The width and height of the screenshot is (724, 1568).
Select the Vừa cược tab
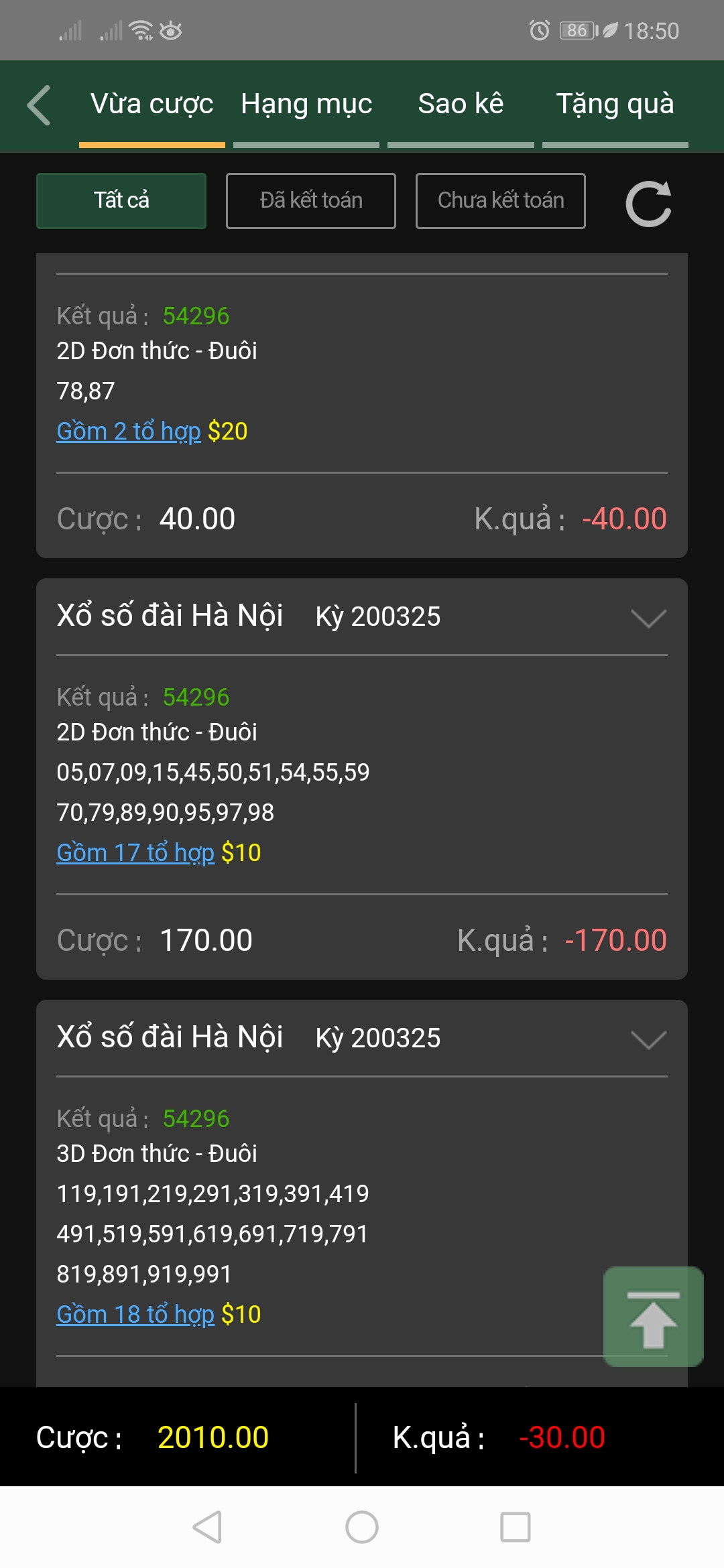tap(152, 105)
